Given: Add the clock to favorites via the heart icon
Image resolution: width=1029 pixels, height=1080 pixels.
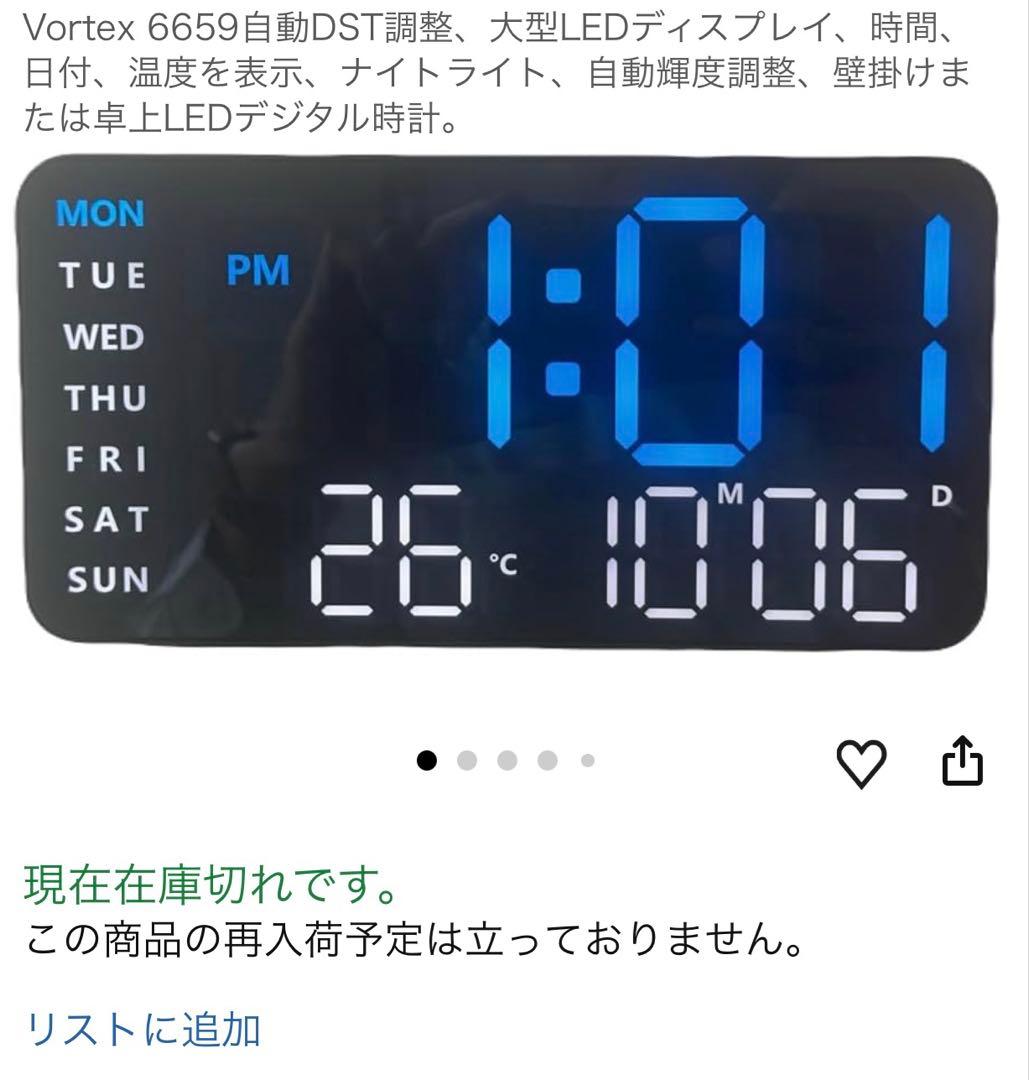Looking at the screenshot, I should [x=861, y=762].
